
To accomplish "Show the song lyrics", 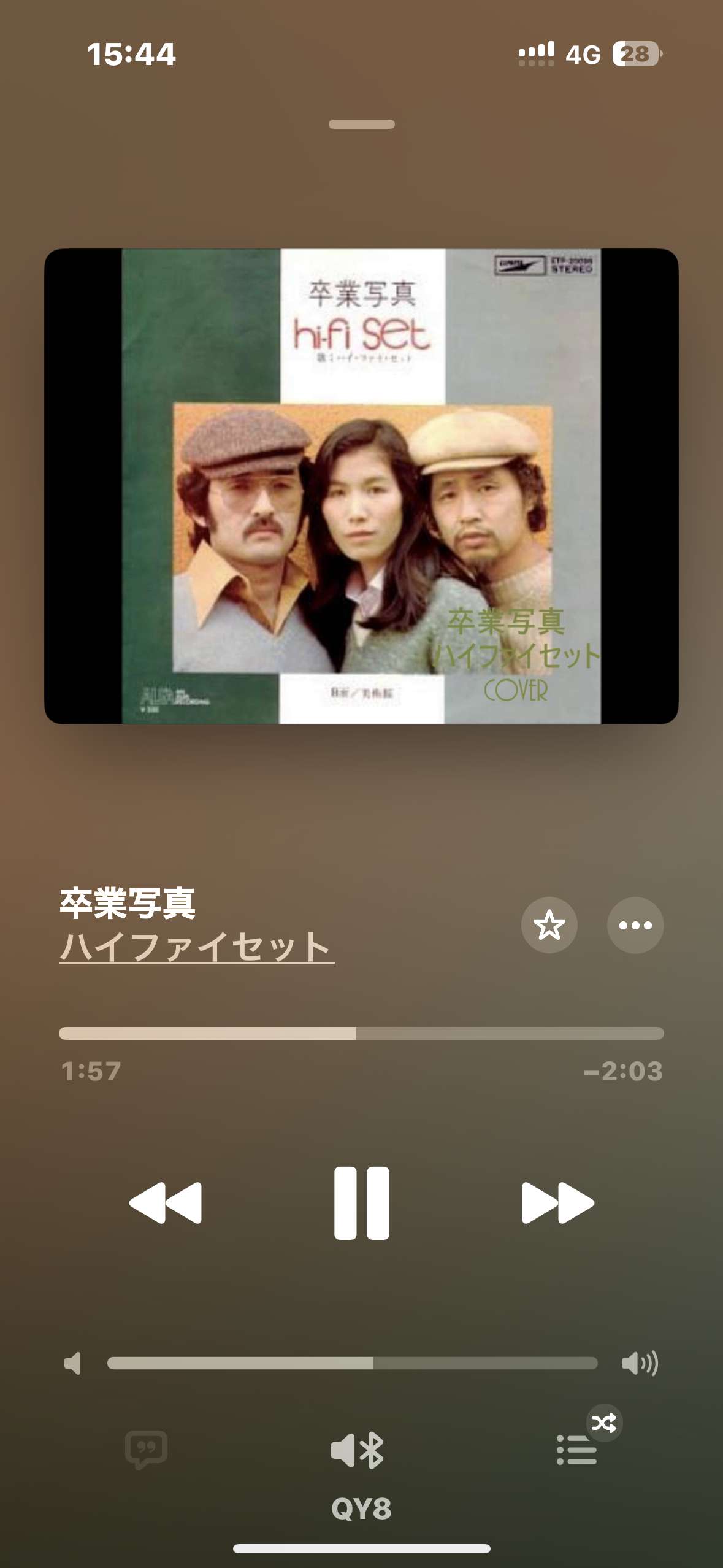I will coord(146,1450).
